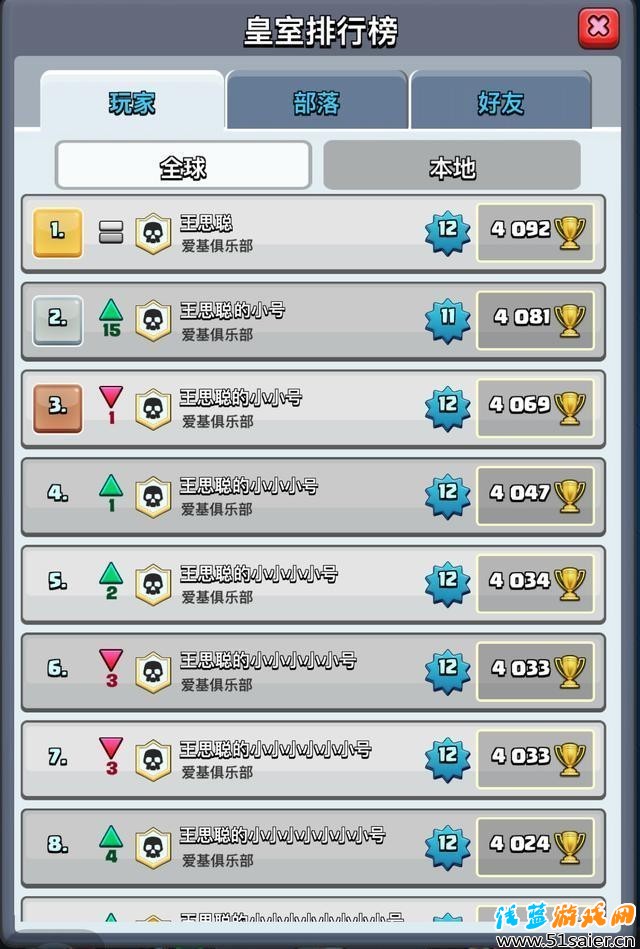
Task: Switch to the 本地 ranking filter
Action: click(x=451, y=167)
